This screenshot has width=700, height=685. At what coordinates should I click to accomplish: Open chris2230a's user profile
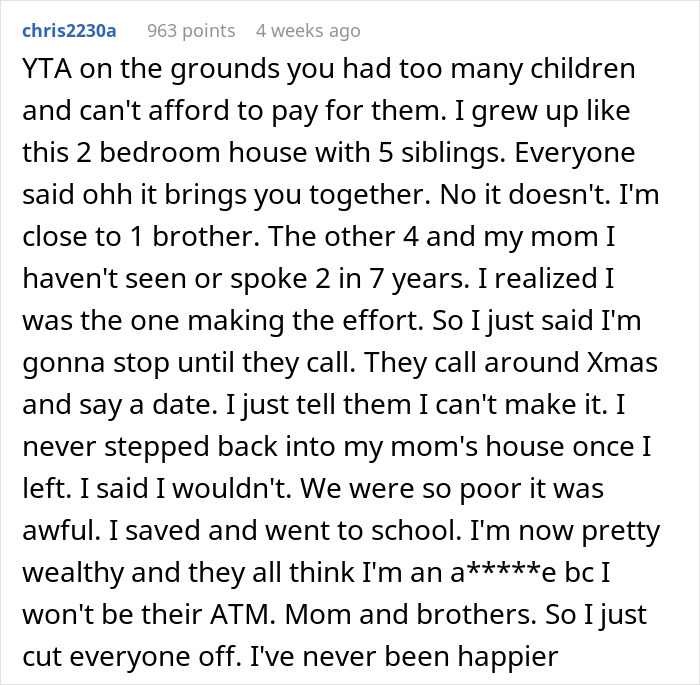69,31
